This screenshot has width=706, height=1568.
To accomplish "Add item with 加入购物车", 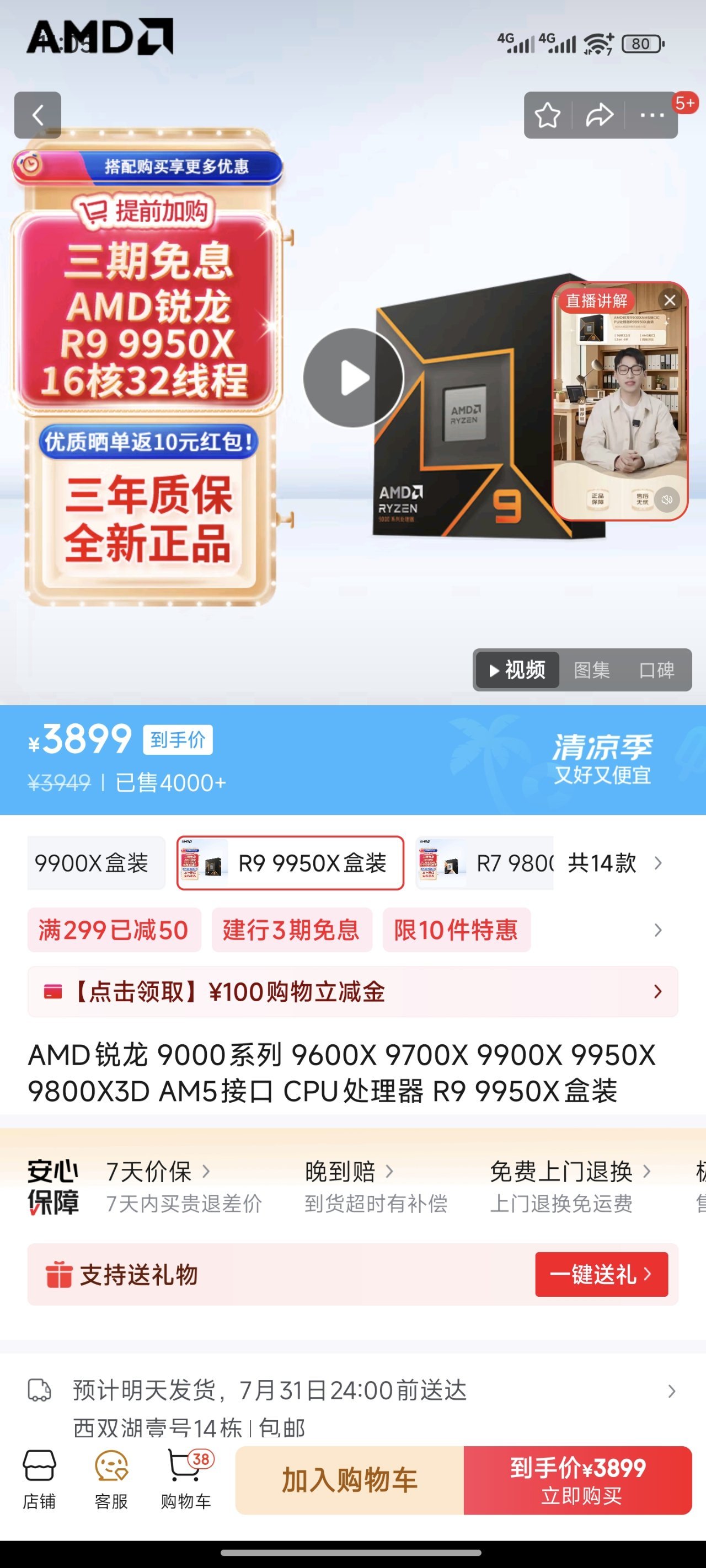I will pos(350,1480).
